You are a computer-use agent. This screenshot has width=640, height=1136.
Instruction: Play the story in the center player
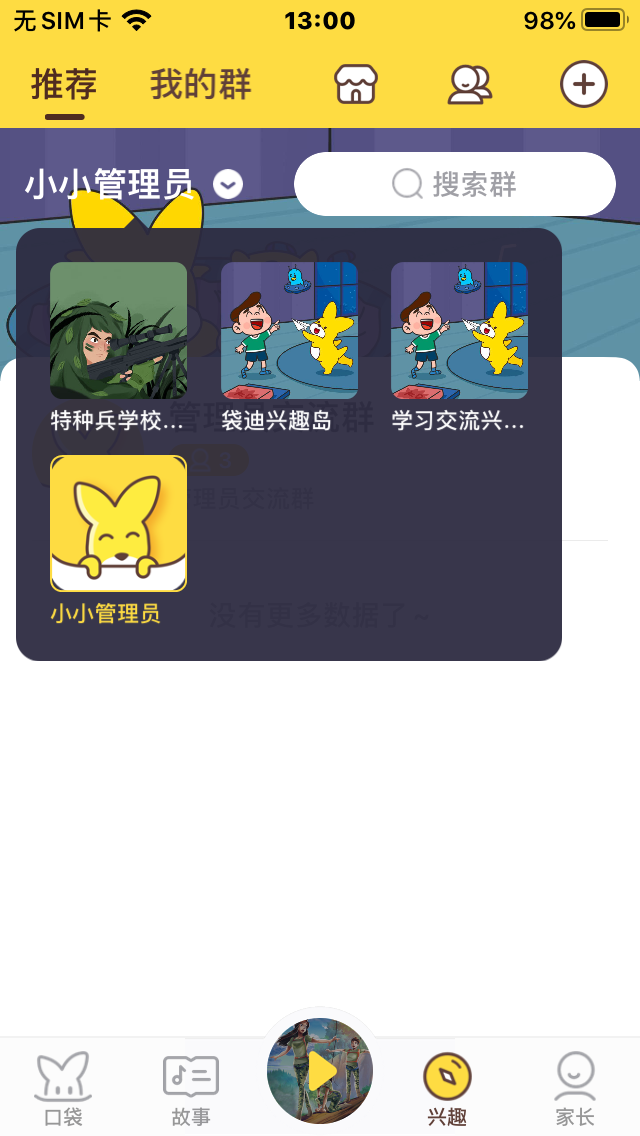click(x=320, y=1071)
